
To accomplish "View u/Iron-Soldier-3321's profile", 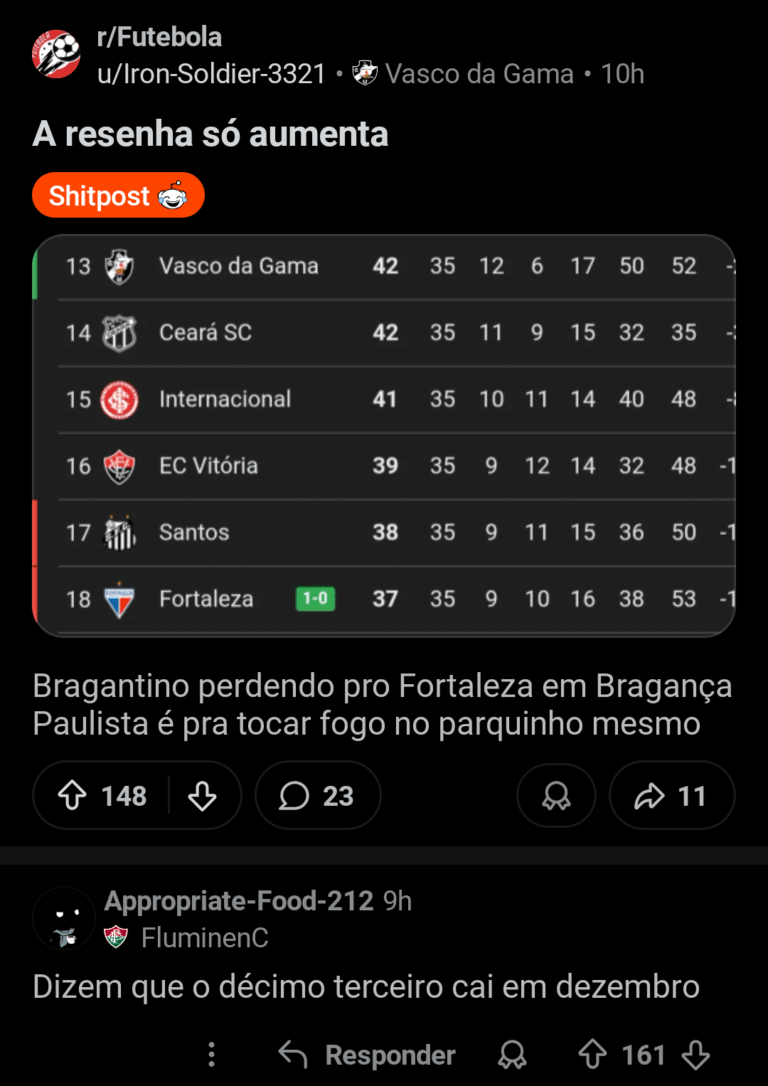I will 211,74.
